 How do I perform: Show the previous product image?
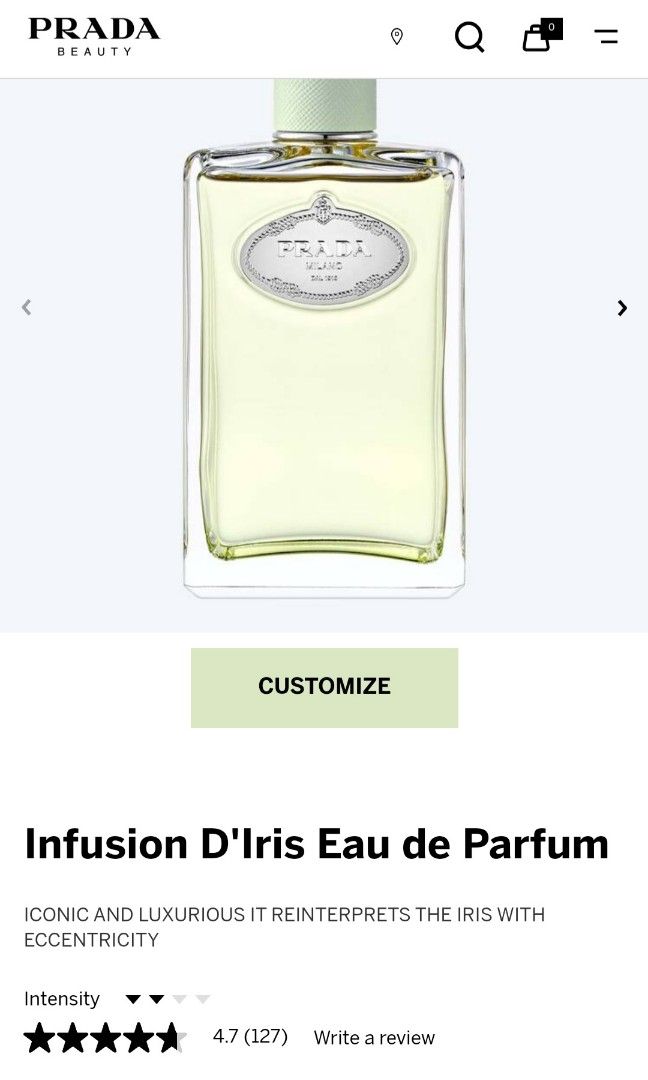tap(27, 308)
